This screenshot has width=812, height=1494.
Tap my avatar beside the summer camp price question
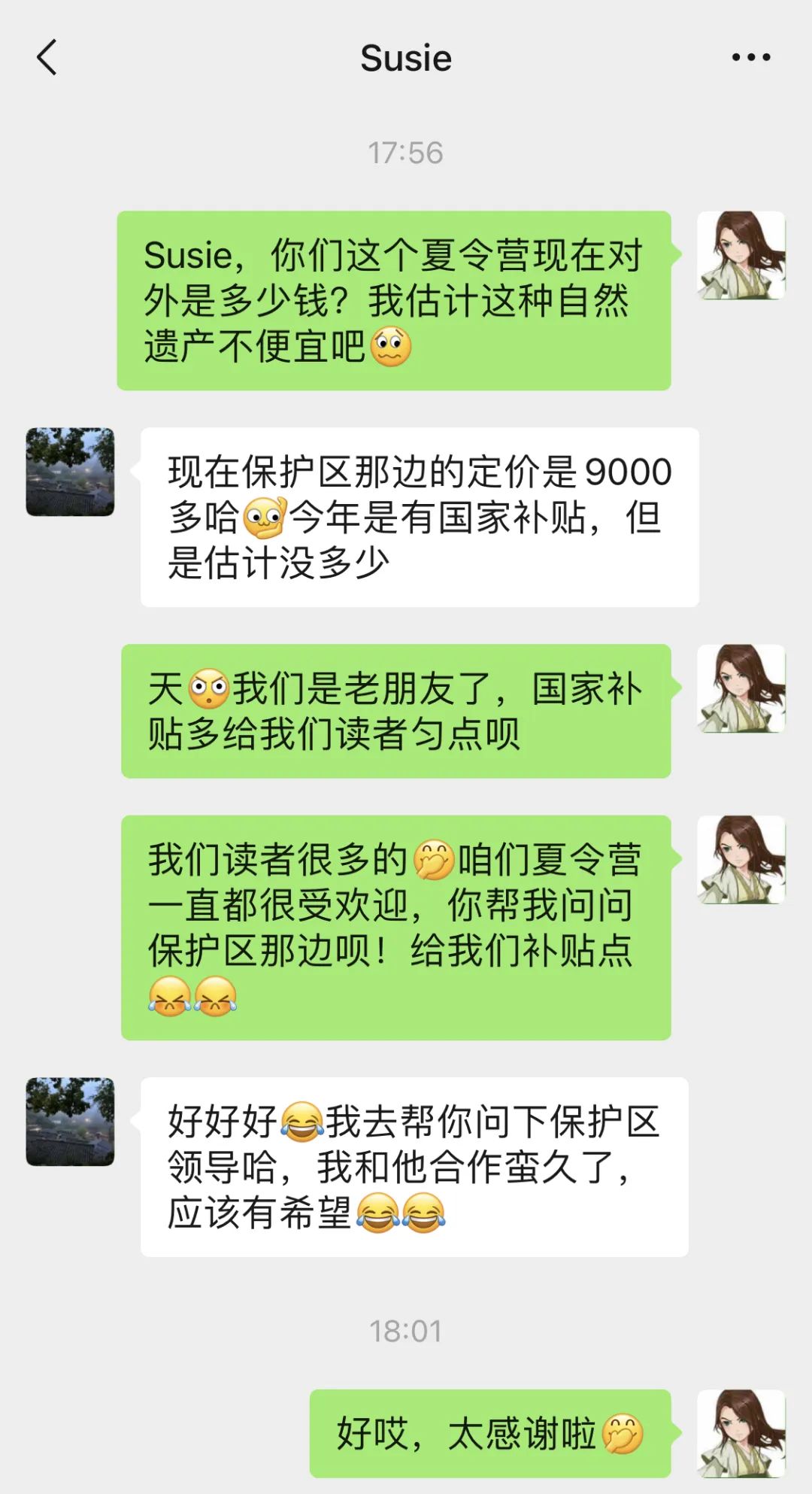click(741, 255)
